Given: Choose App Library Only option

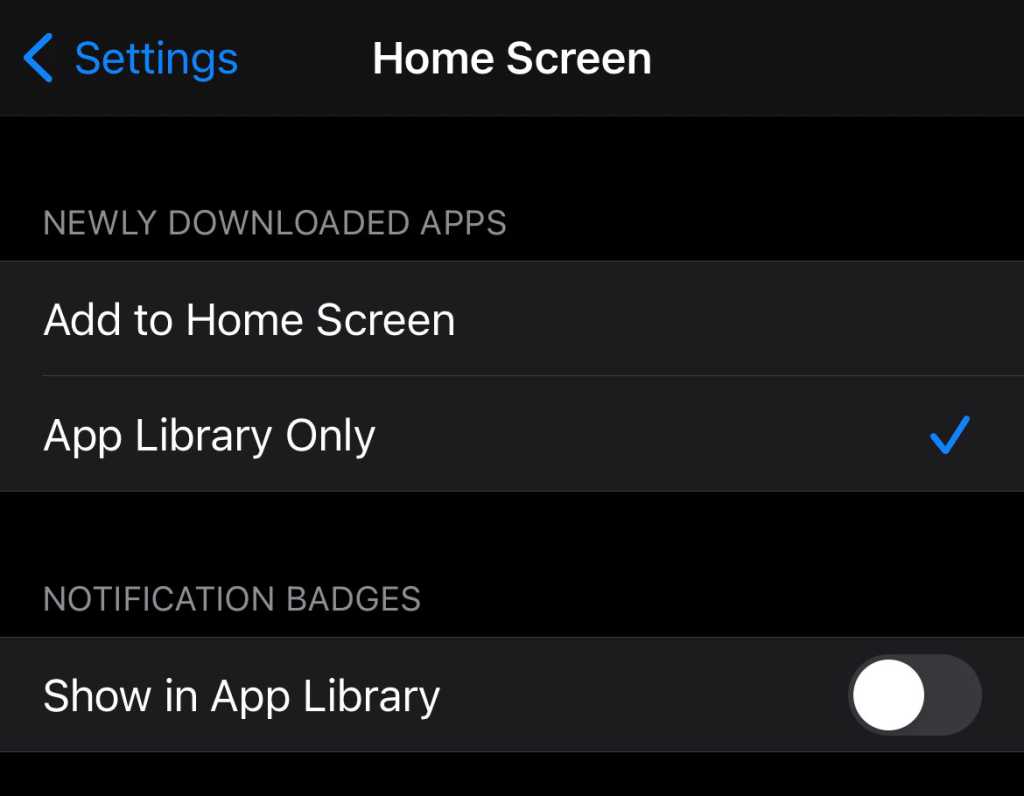Looking at the screenshot, I should pyautogui.click(x=210, y=436).
